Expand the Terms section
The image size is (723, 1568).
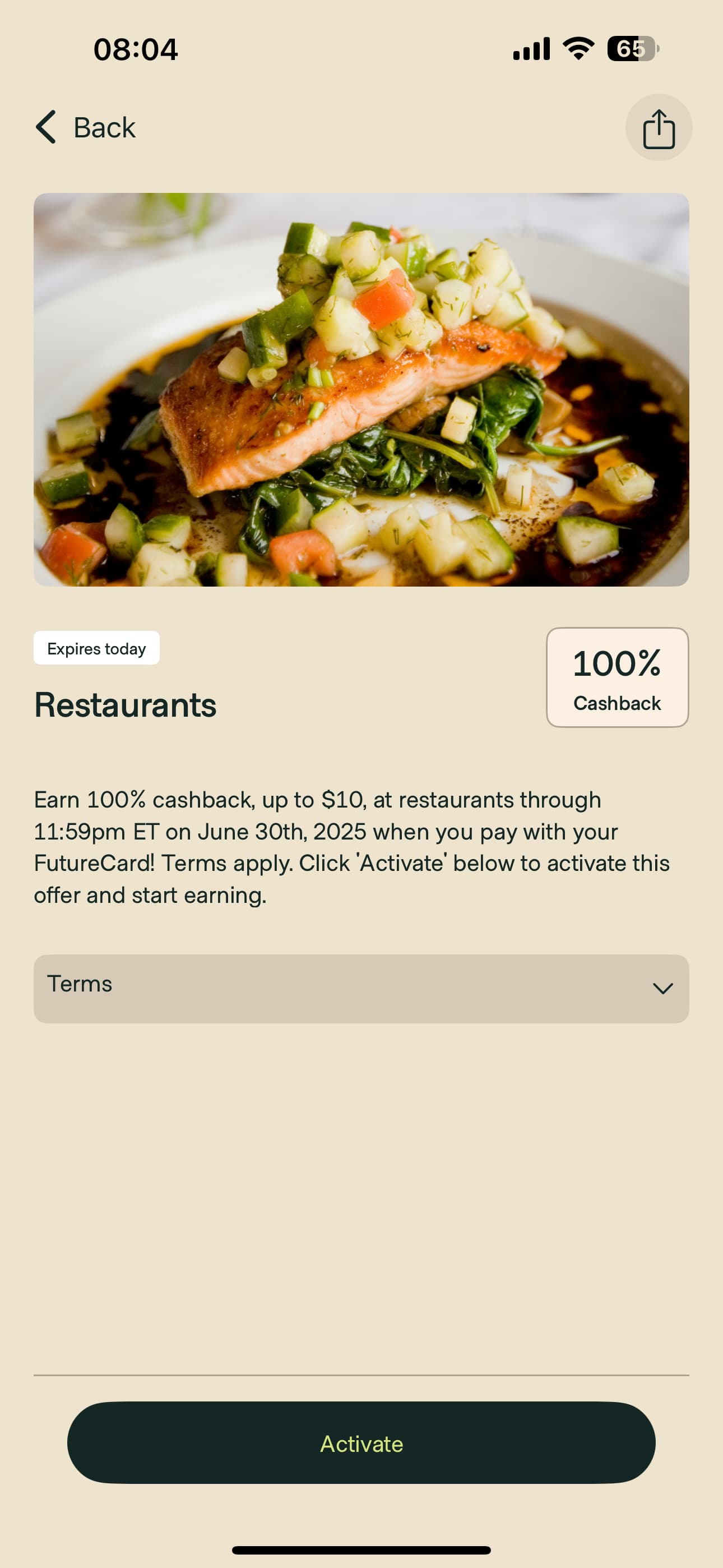coord(361,989)
